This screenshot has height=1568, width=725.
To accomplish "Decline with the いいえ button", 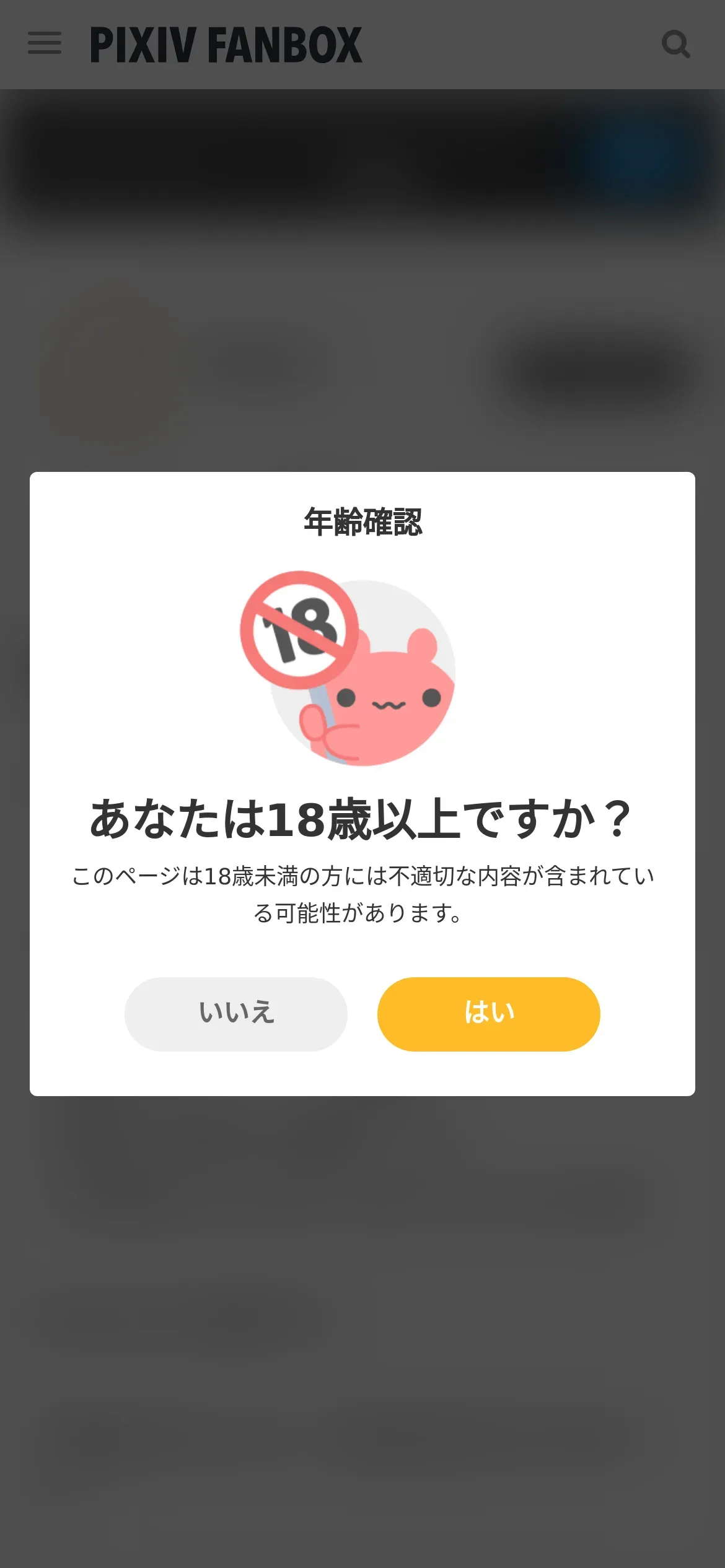I will [235, 1014].
